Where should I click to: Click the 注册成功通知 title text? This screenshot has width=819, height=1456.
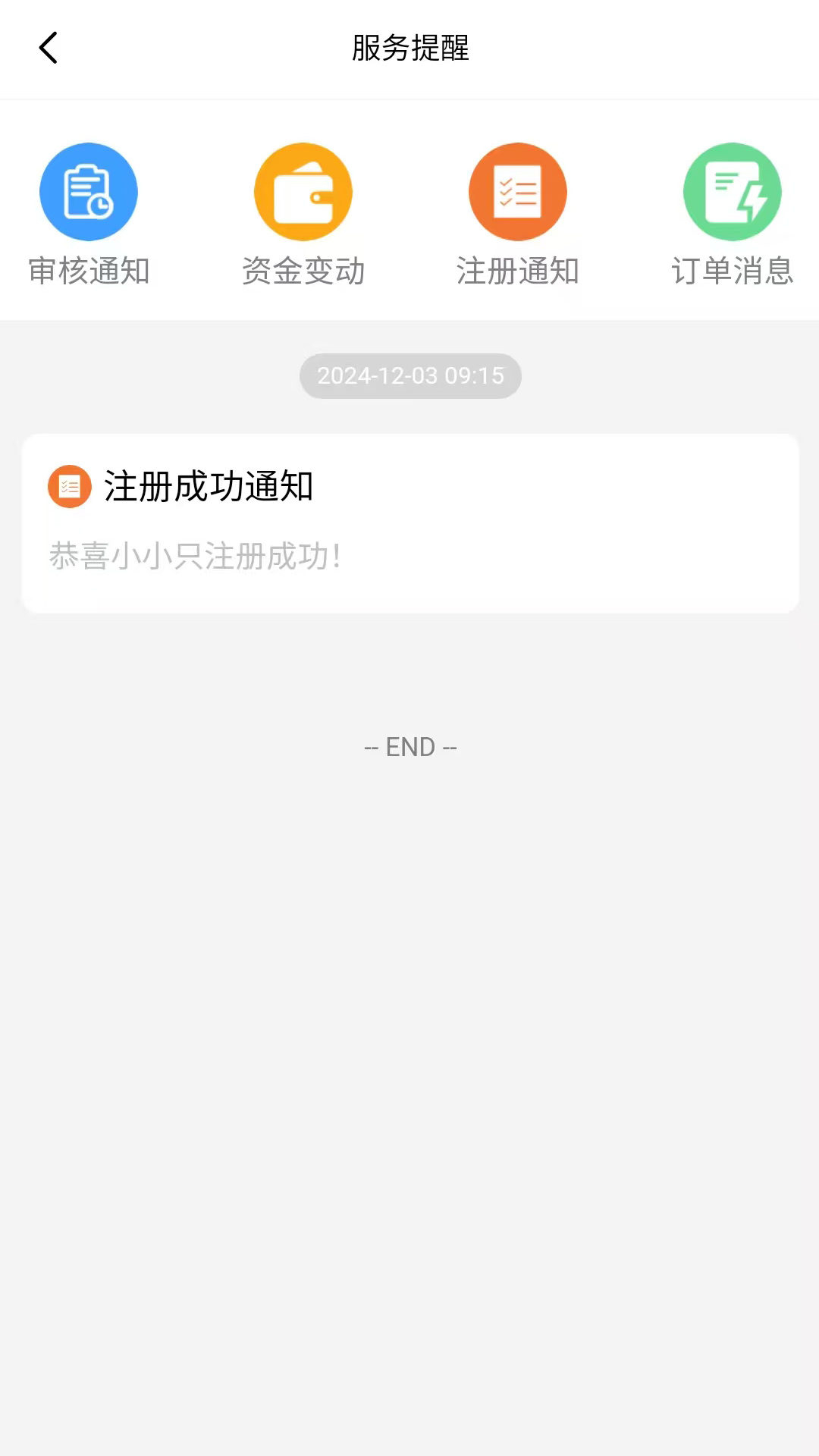click(x=209, y=486)
